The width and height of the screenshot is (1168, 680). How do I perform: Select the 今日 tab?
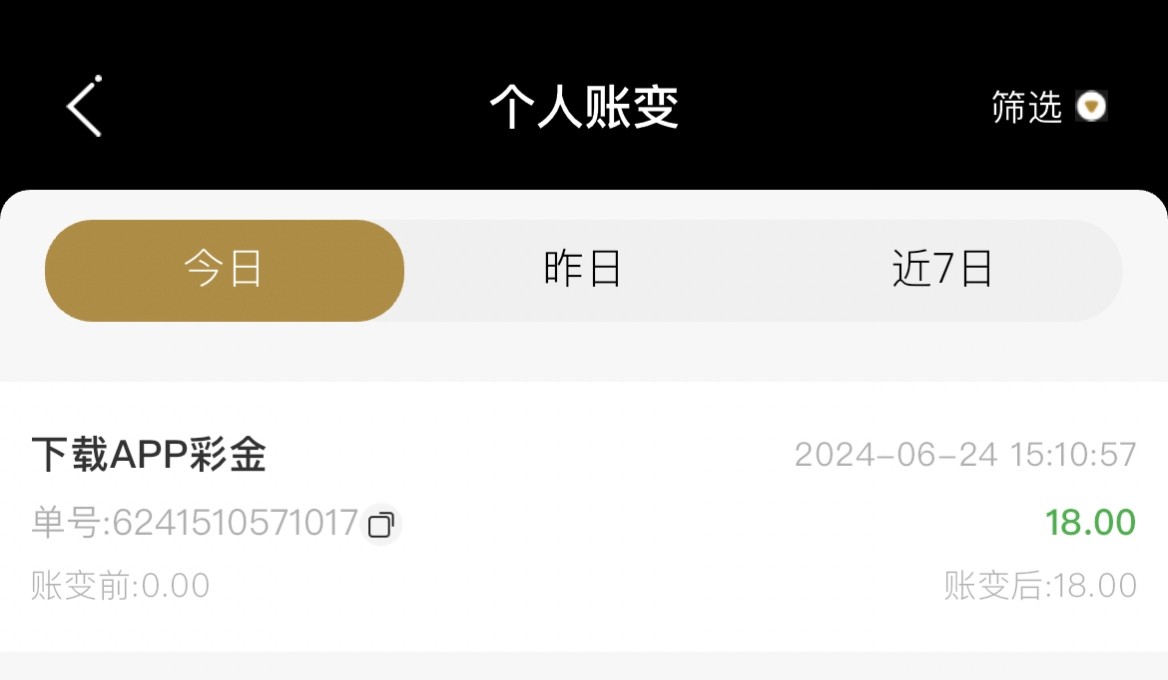point(224,271)
